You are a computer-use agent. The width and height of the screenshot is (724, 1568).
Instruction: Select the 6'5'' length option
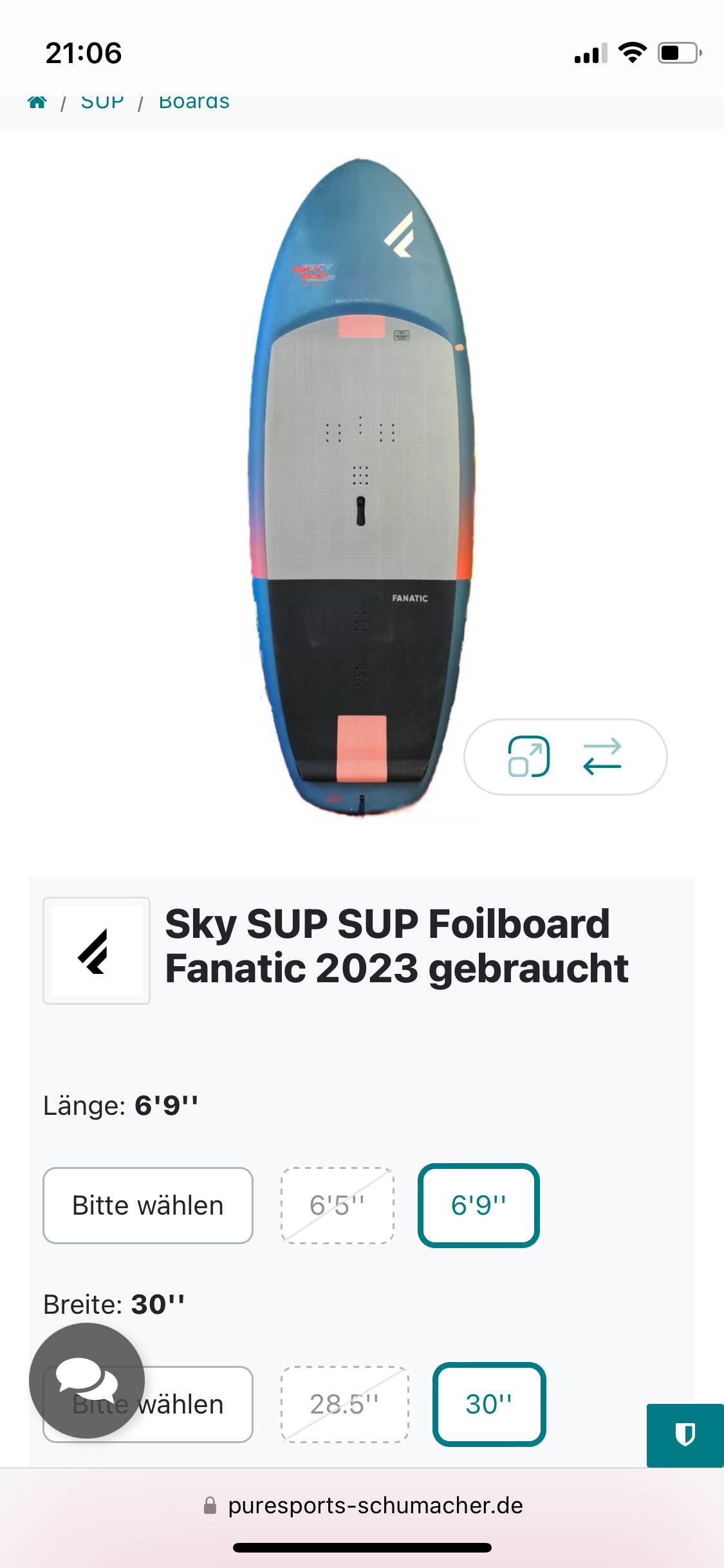pos(337,1205)
